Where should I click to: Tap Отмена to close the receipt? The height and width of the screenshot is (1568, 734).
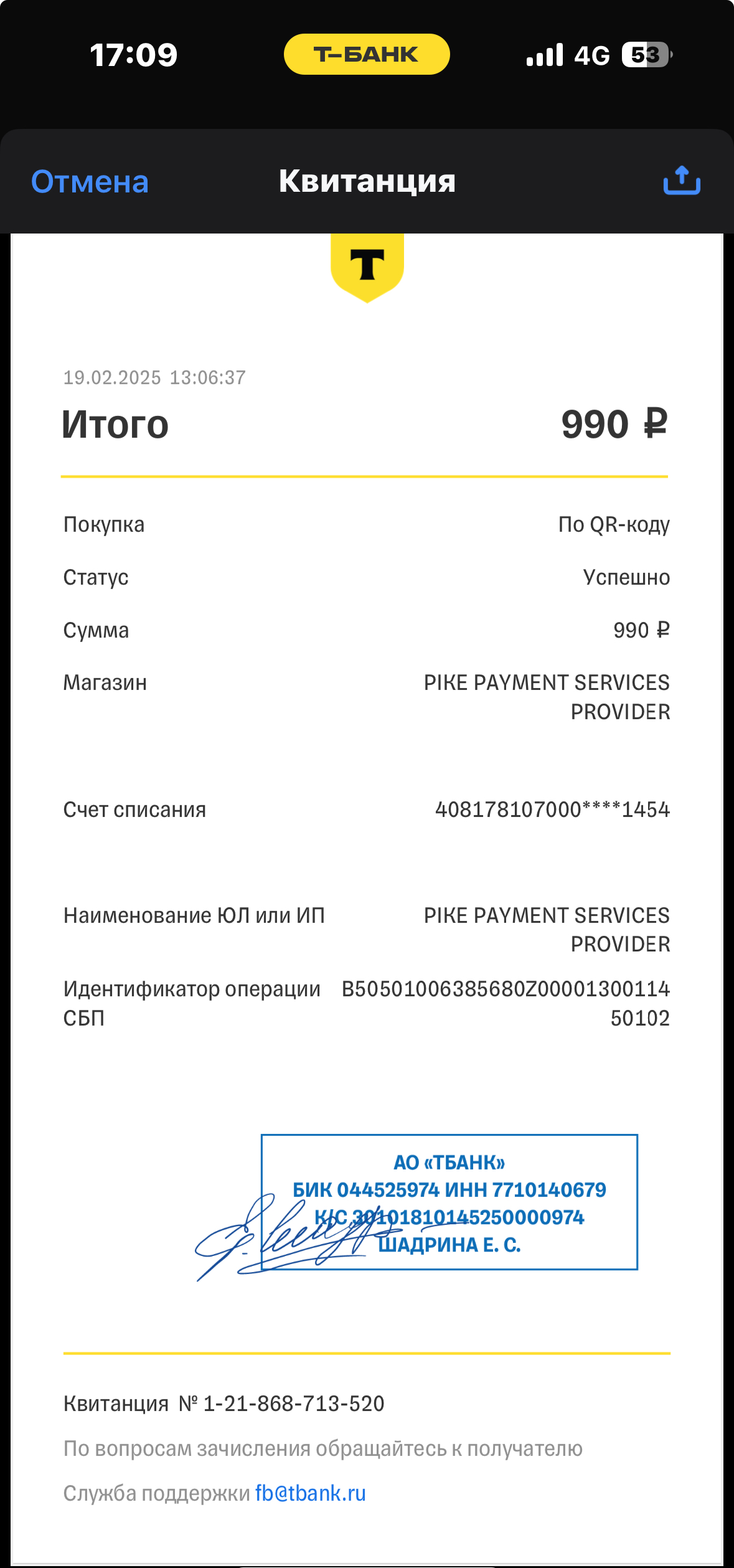coord(90,182)
